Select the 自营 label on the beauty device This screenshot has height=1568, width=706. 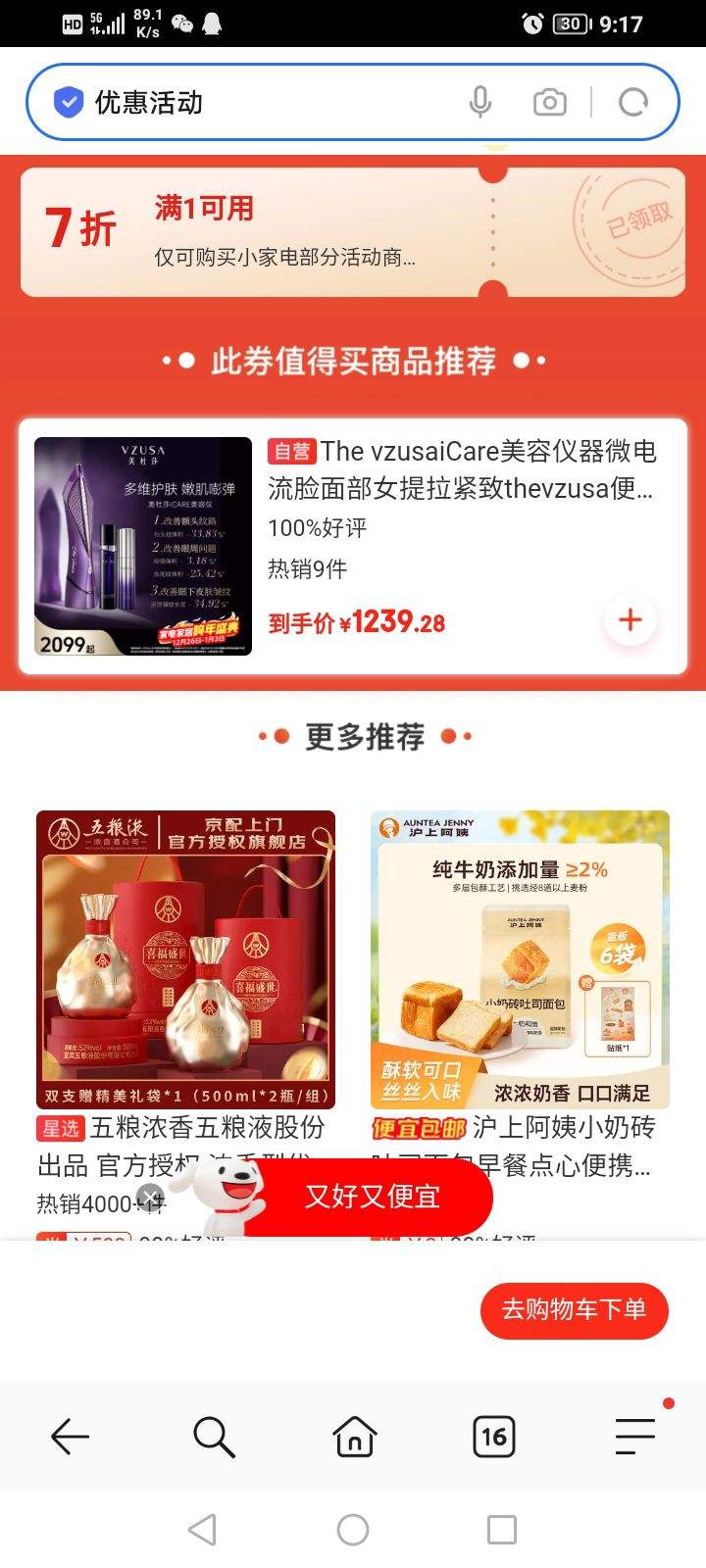coord(291,451)
